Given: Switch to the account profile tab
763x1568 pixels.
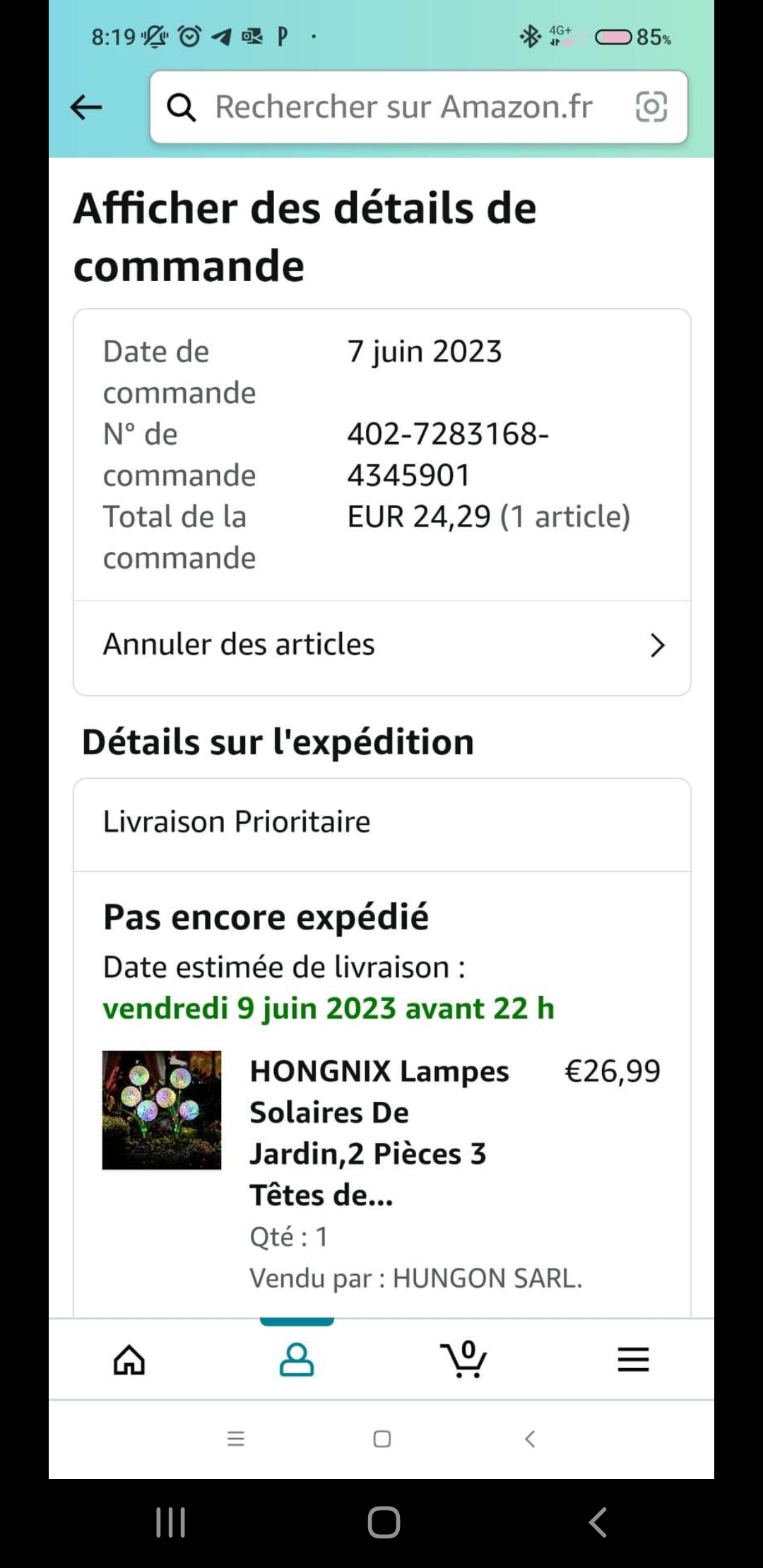Looking at the screenshot, I should (297, 1360).
